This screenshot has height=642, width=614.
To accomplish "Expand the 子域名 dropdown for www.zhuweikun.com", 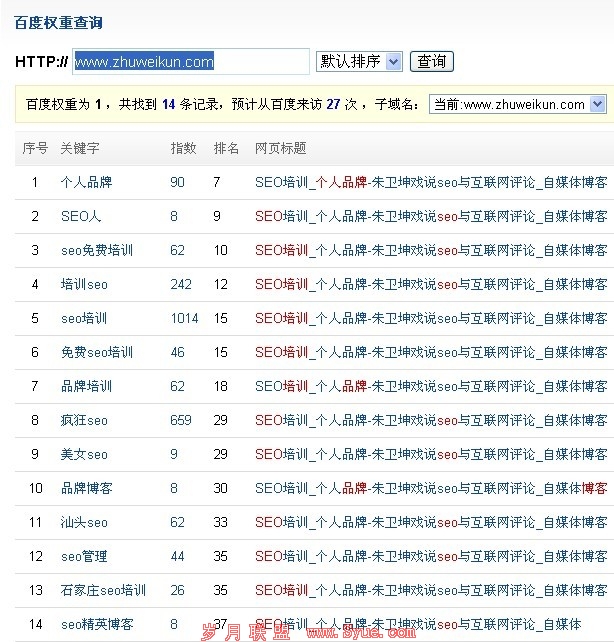I will (517, 104).
